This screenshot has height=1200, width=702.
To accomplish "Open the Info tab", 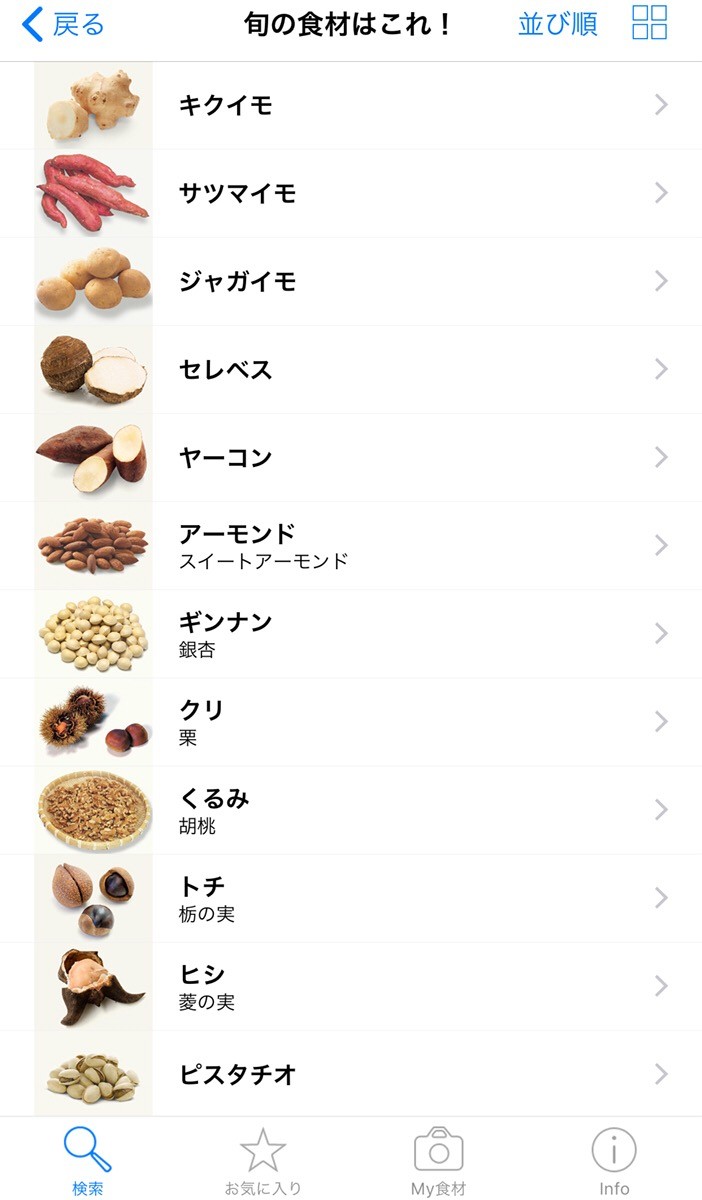I will (614, 1160).
